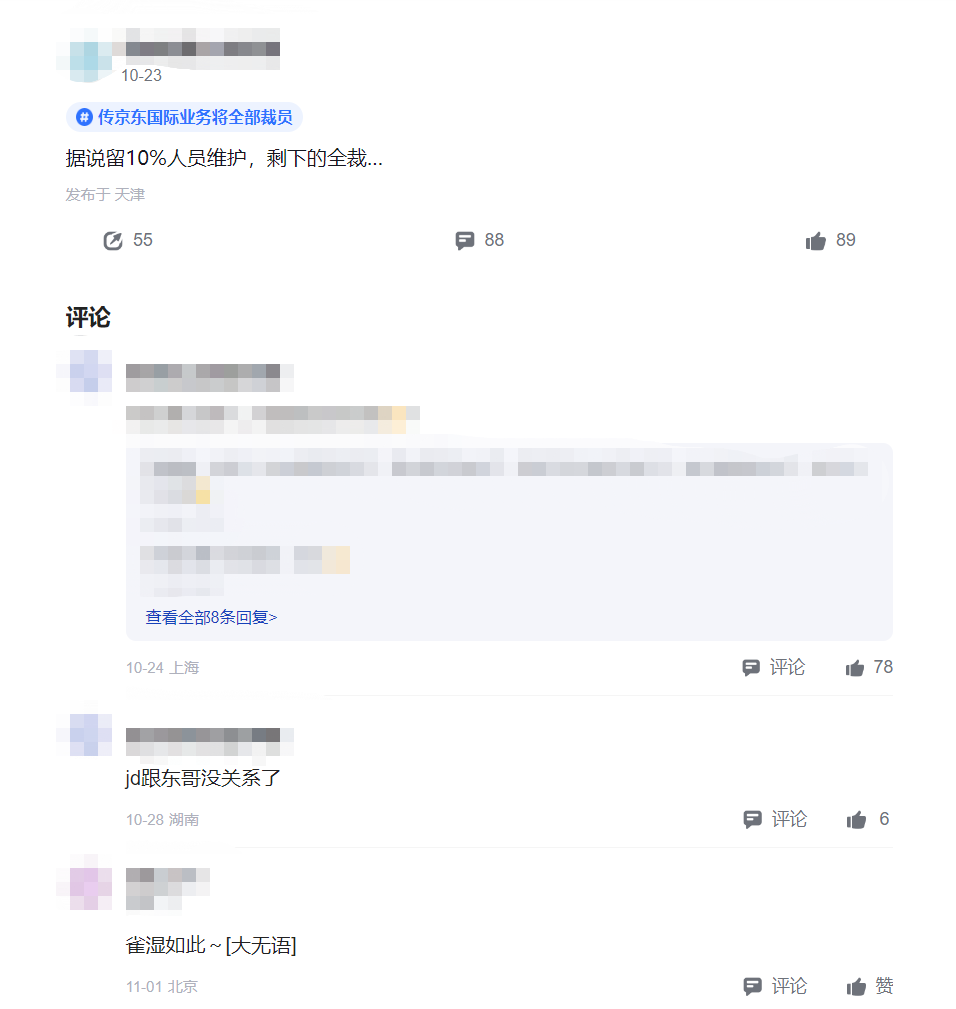The width and height of the screenshot is (956, 1009).
Task: Reply to the jd跟东哥没关系了 comment
Action: point(774,819)
